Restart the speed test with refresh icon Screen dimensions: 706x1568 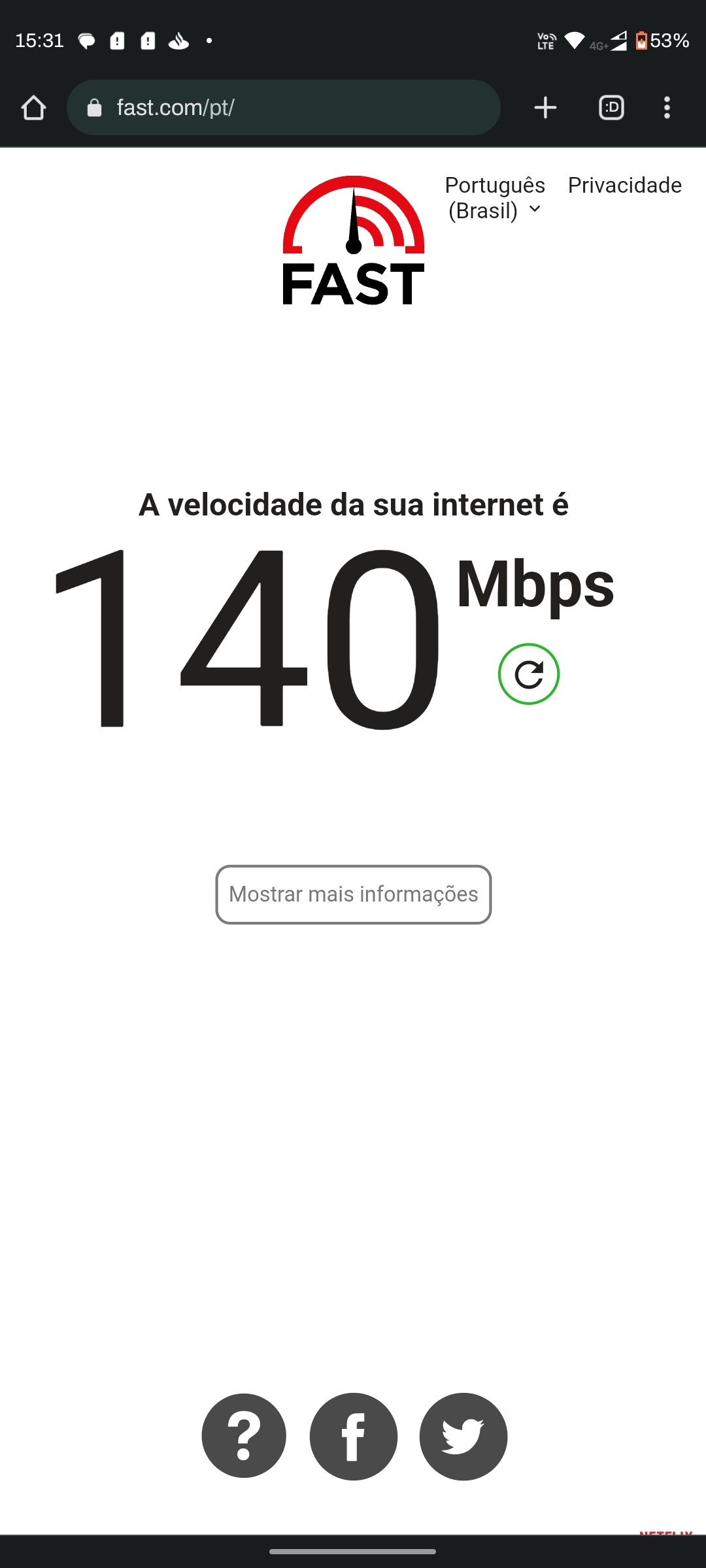pos(528,674)
